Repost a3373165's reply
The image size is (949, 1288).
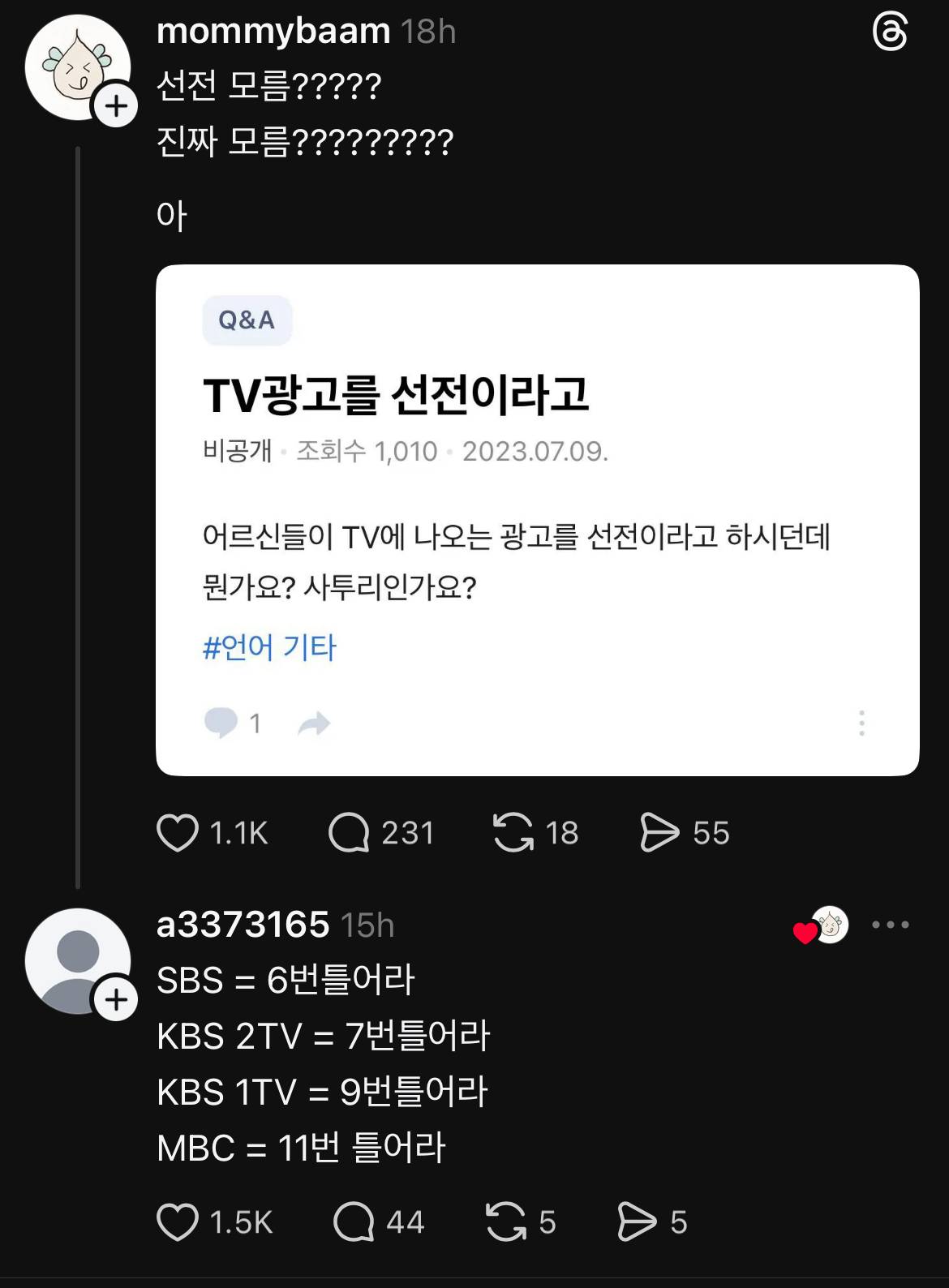coord(506,1222)
